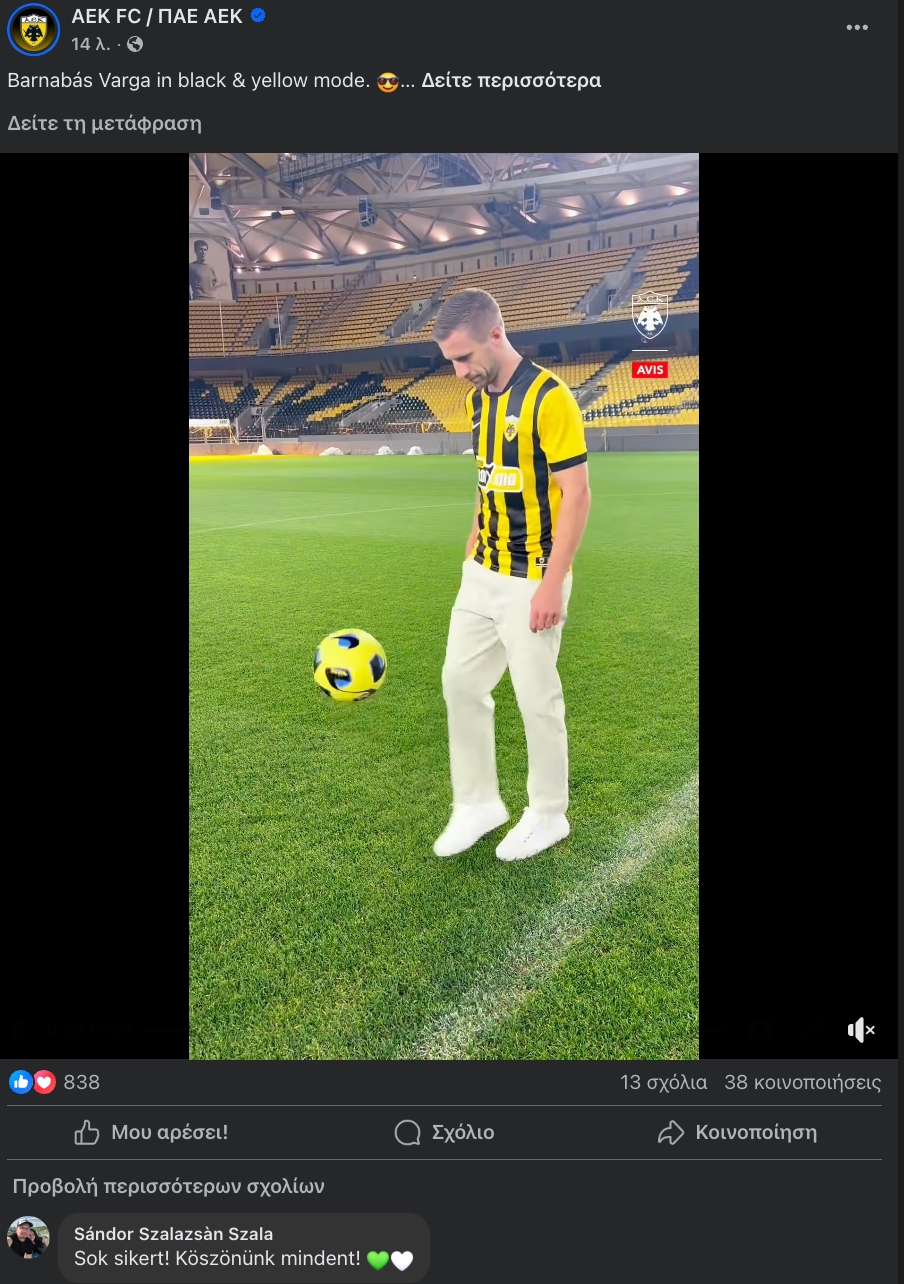This screenshot has height=1284, width=904.
Task: Expand the caption with Δείτε περισσότερα
Action: point(511,80)
